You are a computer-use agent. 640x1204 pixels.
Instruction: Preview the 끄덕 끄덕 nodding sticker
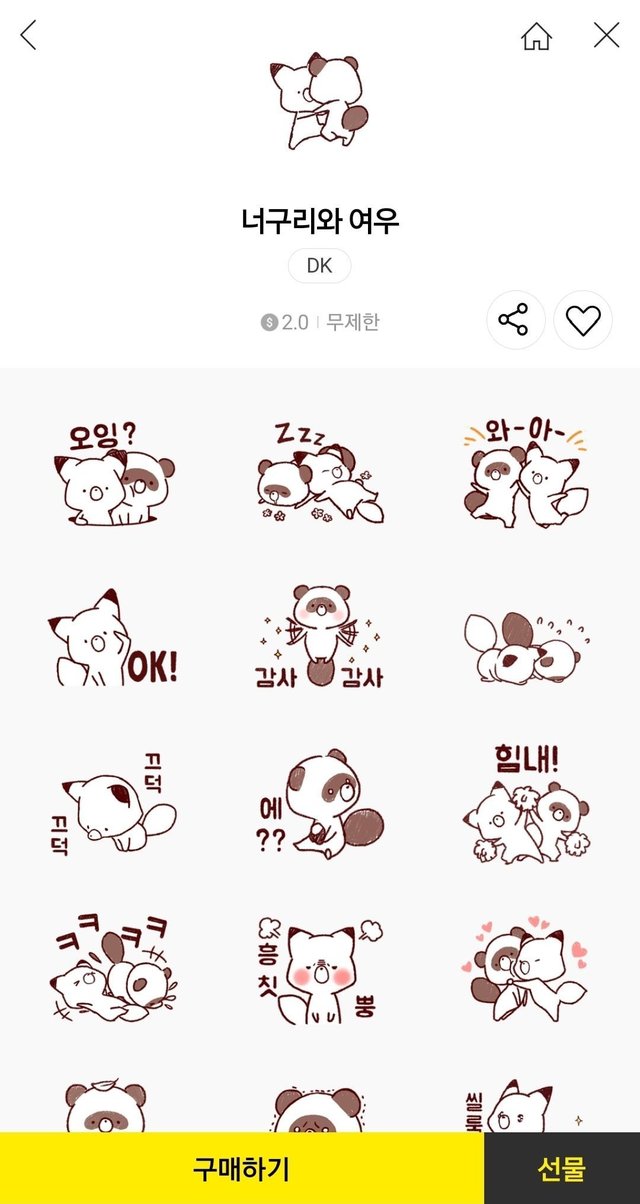click(x=111, y=806)
